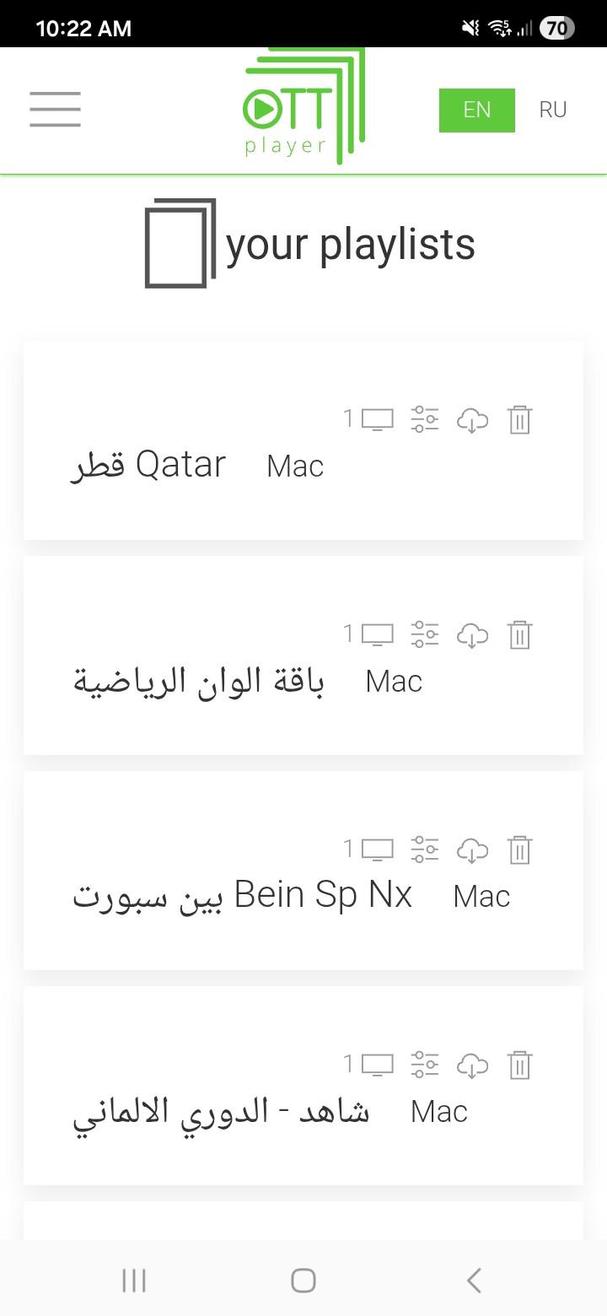Show devices for Bein Sp Nx playlist
Viewport: 607px width, 1316px height.
[377, 850]
